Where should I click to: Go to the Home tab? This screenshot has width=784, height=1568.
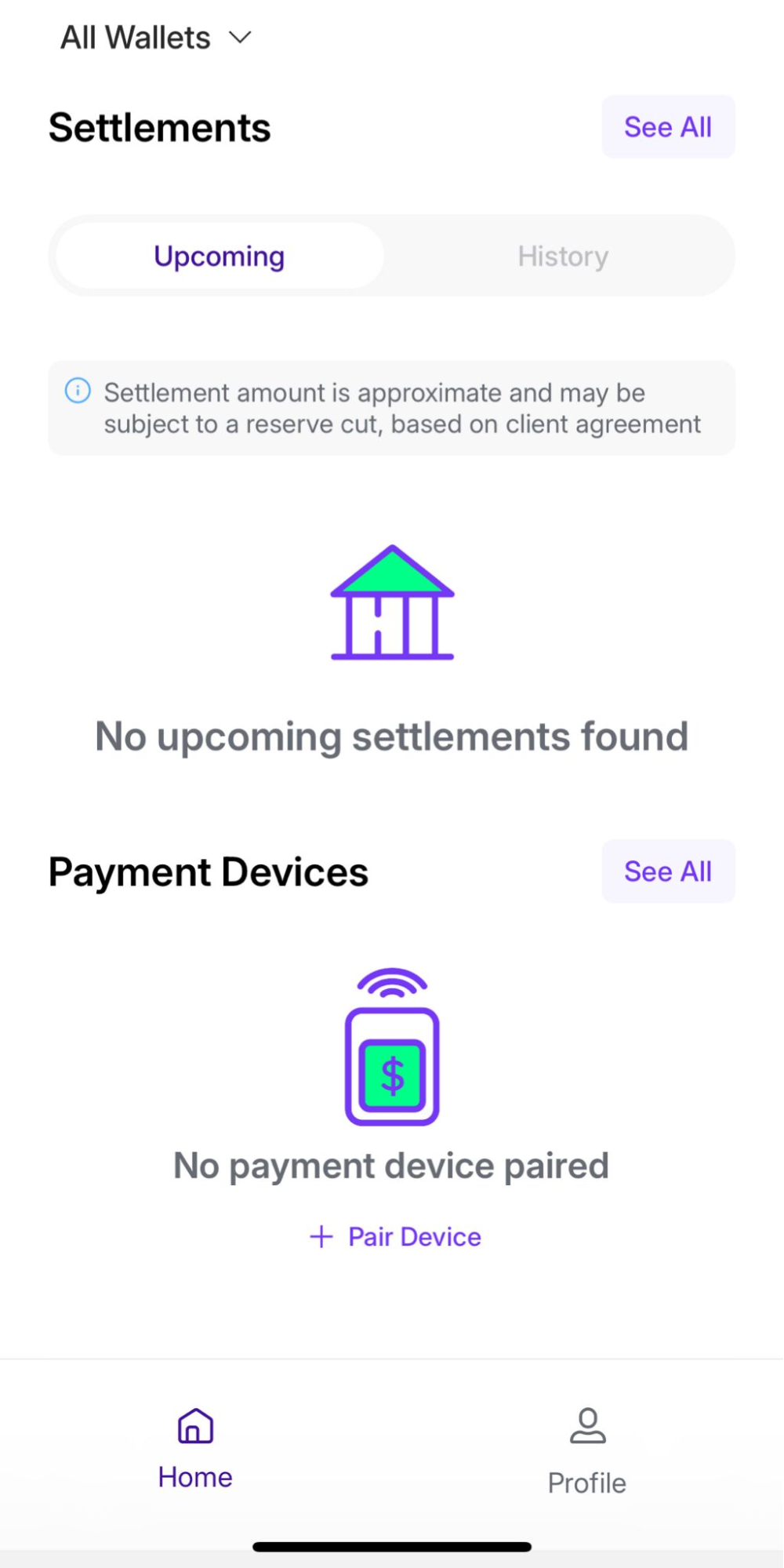point(195,1448)
